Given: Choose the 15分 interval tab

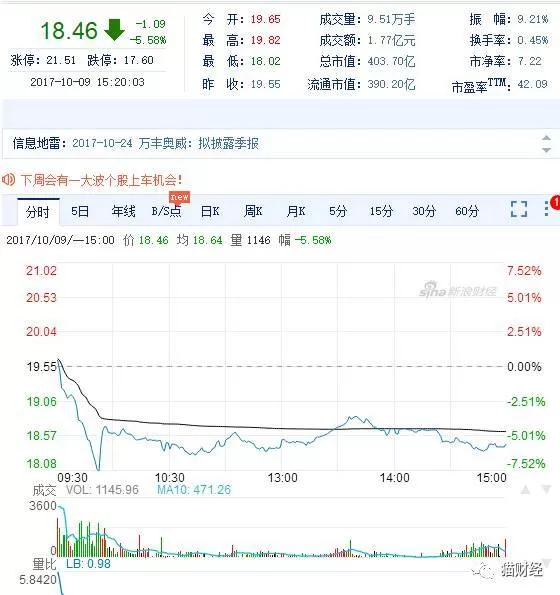Looking at the screenshot, I should click(381, 211).
